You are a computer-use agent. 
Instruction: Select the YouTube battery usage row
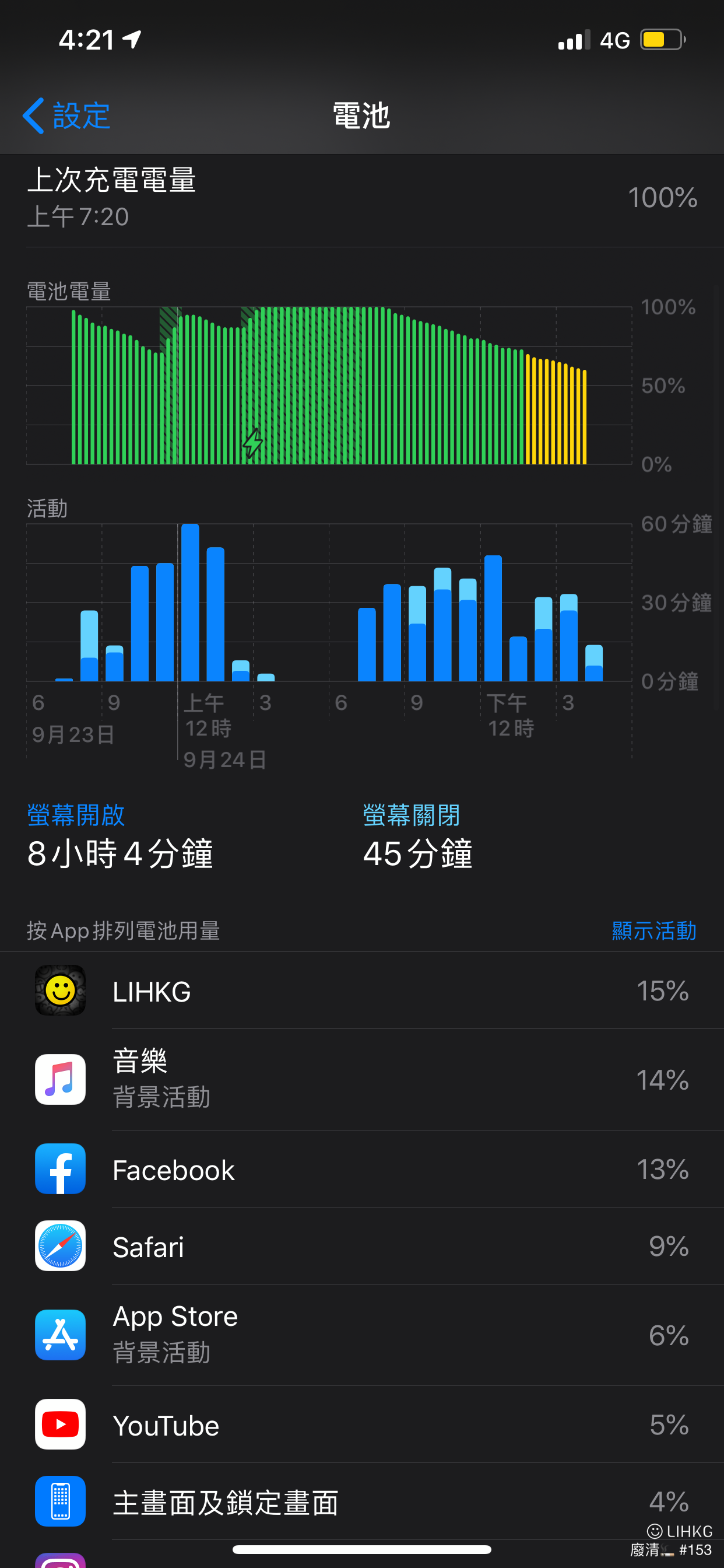coord(362,1424)
